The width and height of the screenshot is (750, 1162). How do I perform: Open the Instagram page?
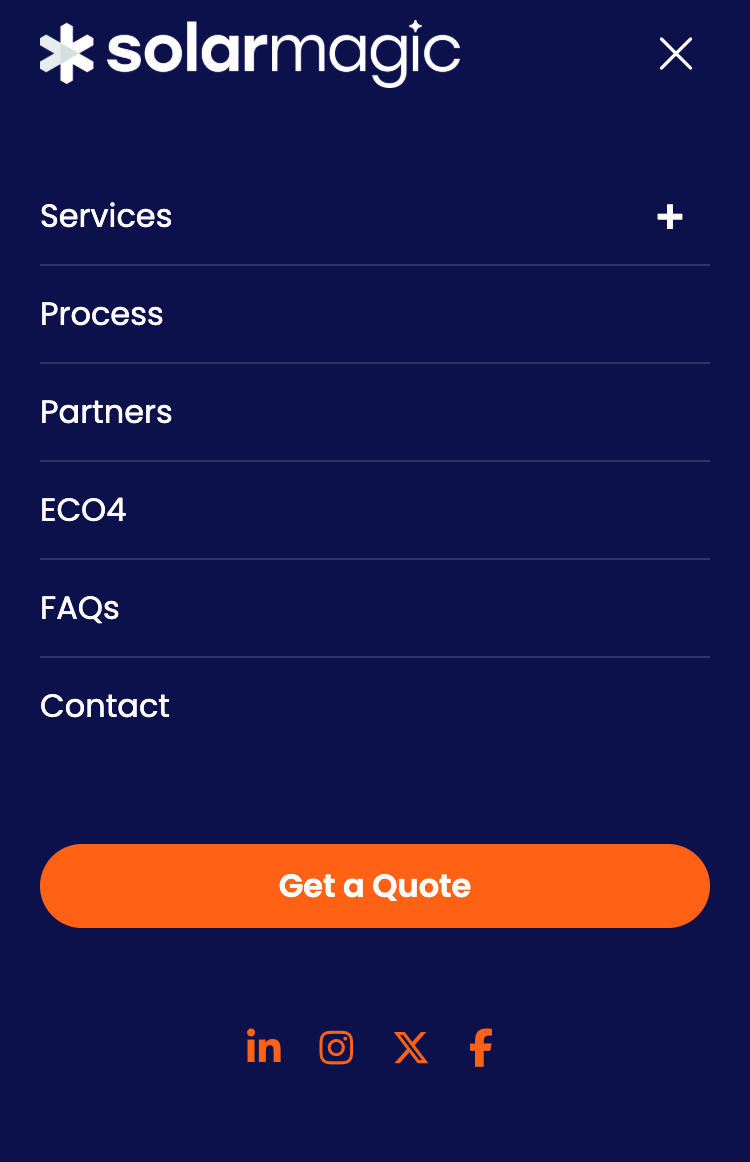(x=336, y=1047)
